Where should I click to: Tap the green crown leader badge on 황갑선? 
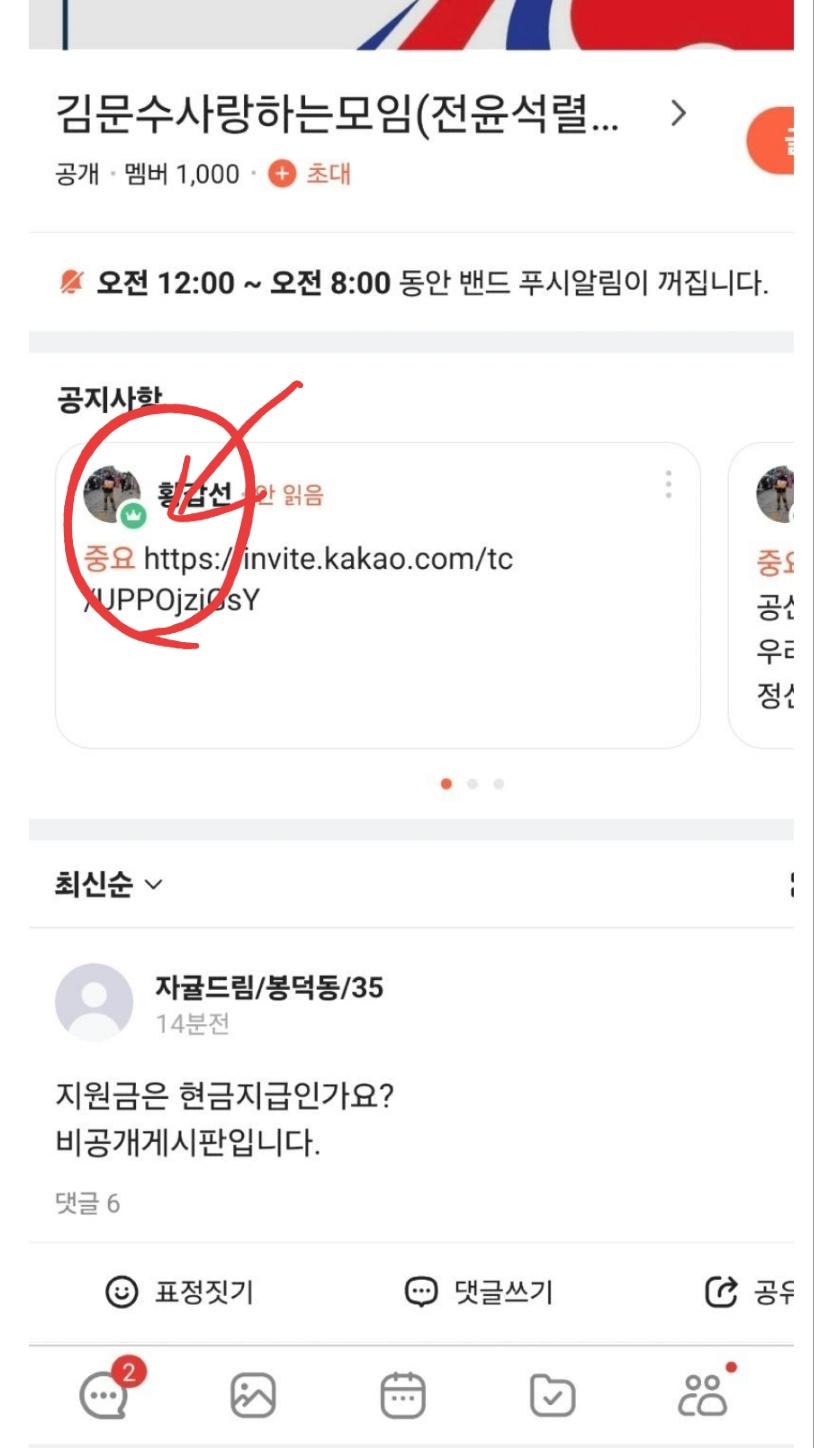click(131, 513)
